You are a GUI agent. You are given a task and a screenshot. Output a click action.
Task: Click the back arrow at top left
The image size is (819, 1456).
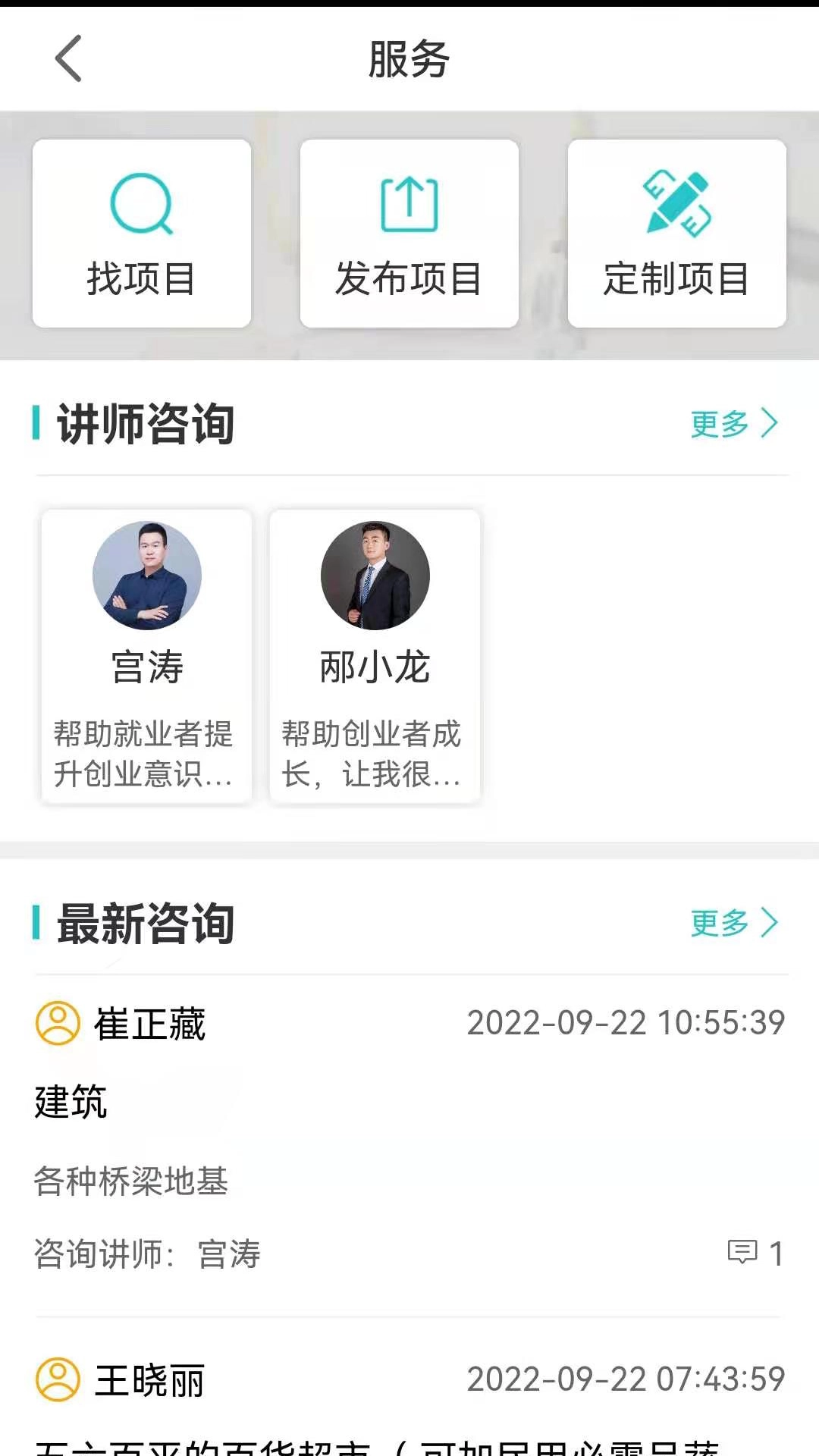click(x=68, y=59)
